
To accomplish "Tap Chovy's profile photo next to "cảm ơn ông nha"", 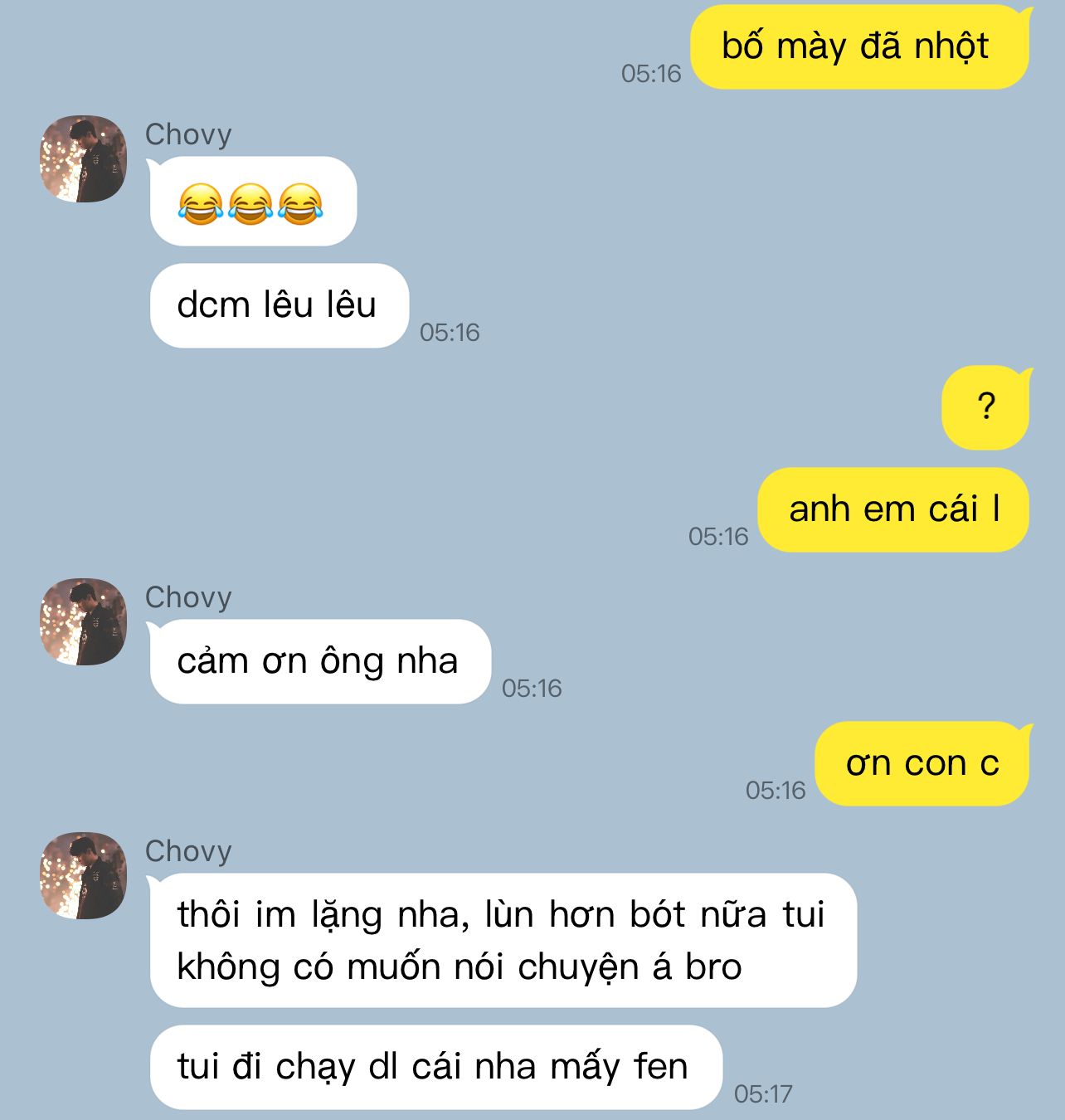I will (83, 621).
